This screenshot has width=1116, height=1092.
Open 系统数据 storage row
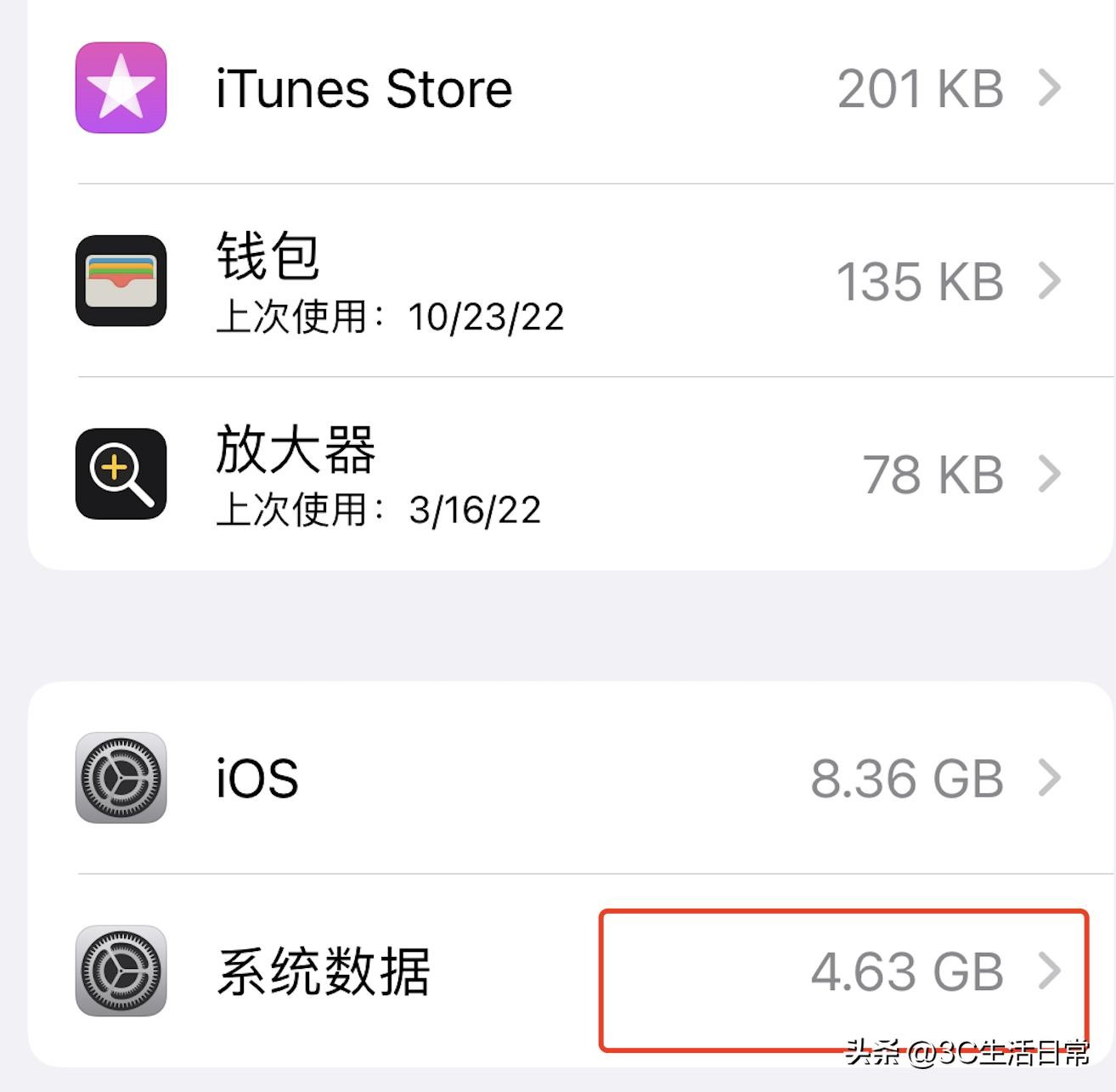[x=569, y=971]
